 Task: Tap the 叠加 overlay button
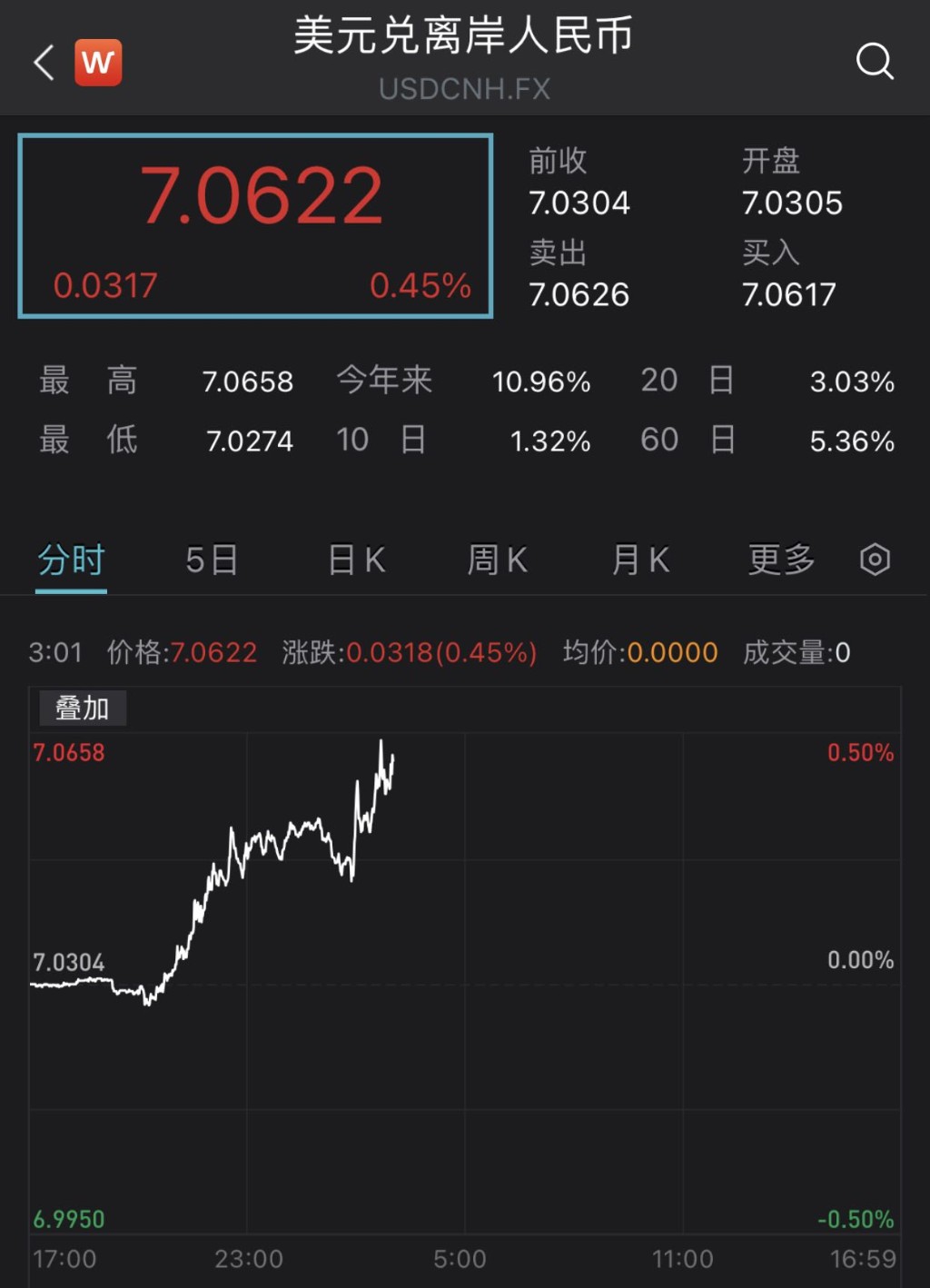coord(83,708)
